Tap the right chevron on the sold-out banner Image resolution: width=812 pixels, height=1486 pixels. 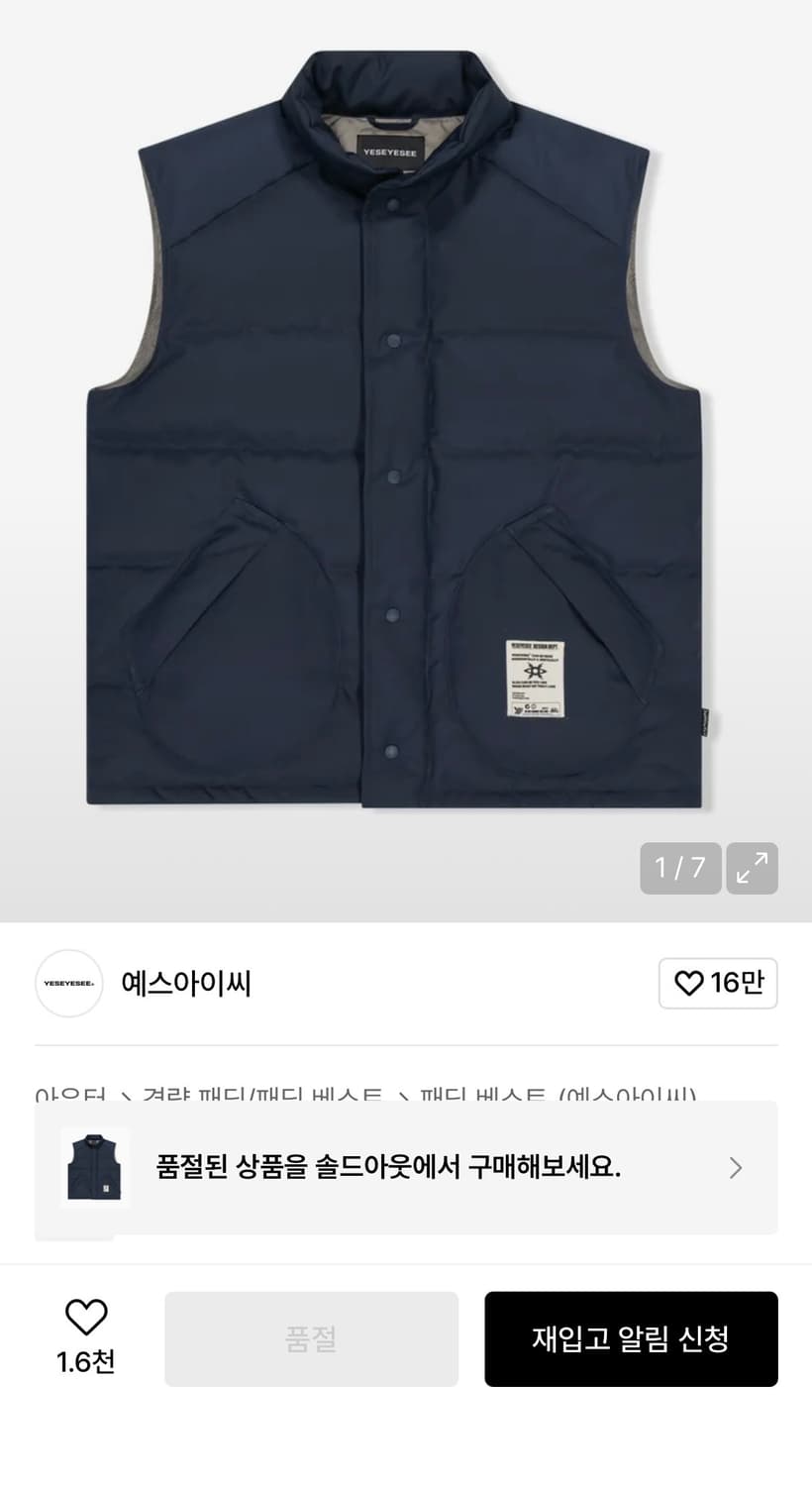pos(736,1168)
